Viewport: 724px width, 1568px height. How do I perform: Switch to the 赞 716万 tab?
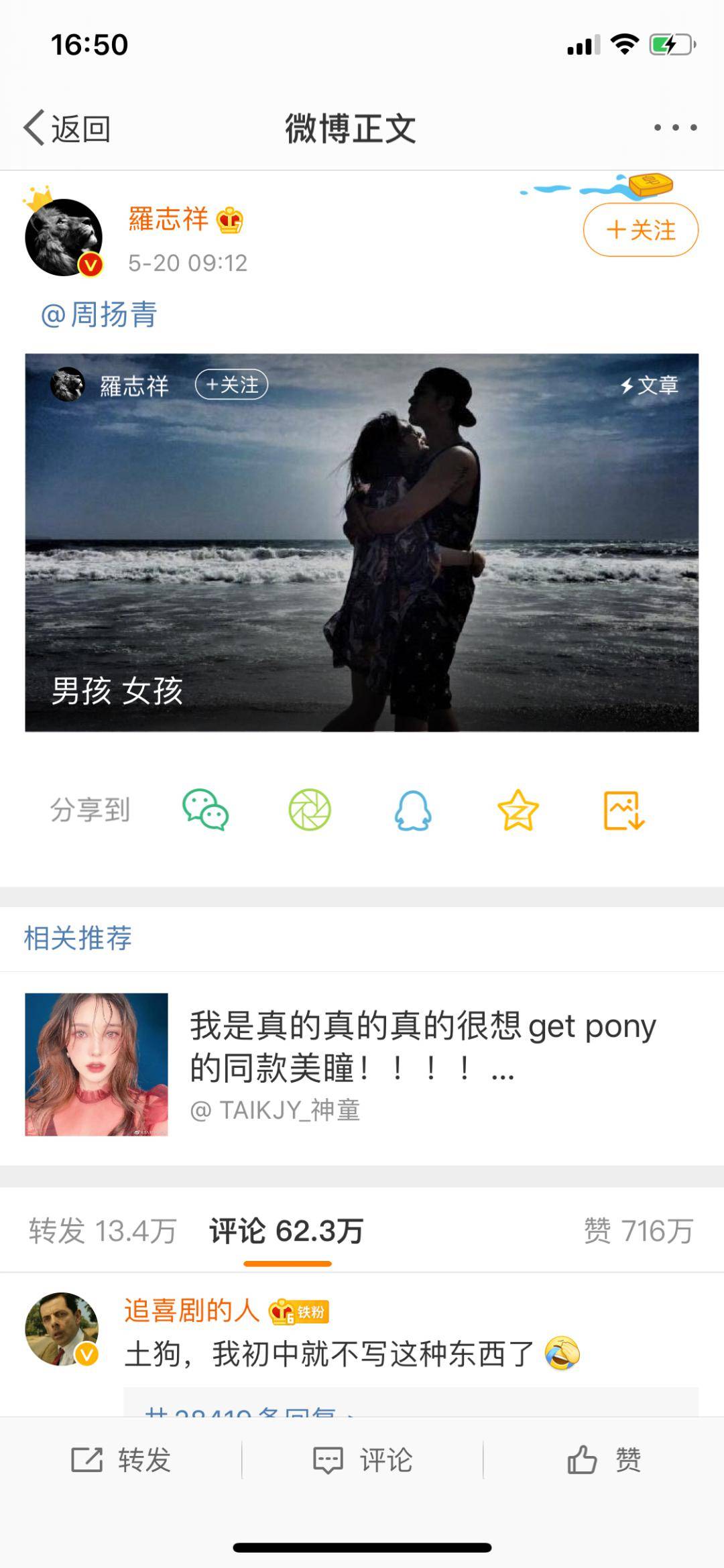(x=638, y=1231)
